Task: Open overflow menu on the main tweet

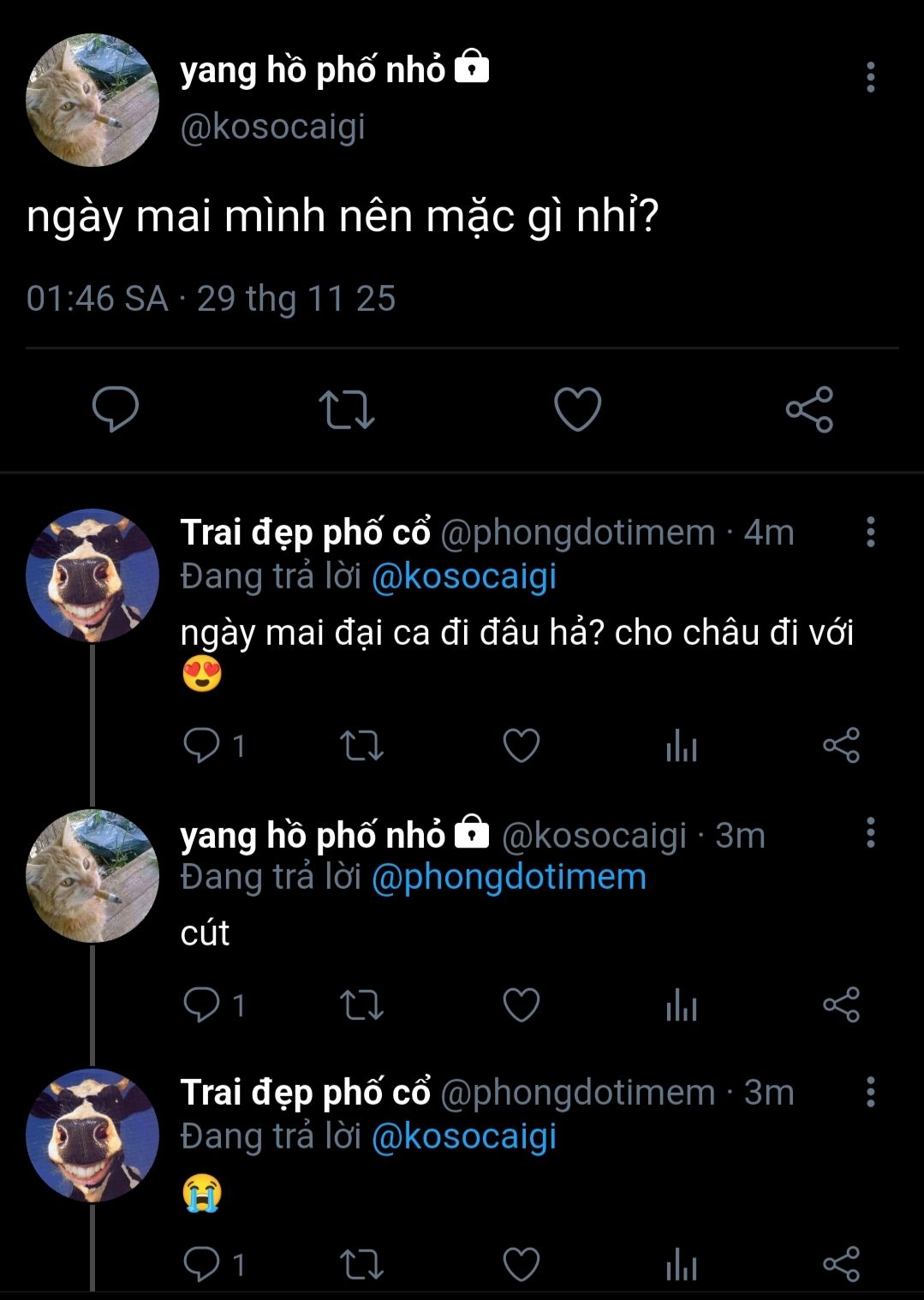Action: [870, 77]
